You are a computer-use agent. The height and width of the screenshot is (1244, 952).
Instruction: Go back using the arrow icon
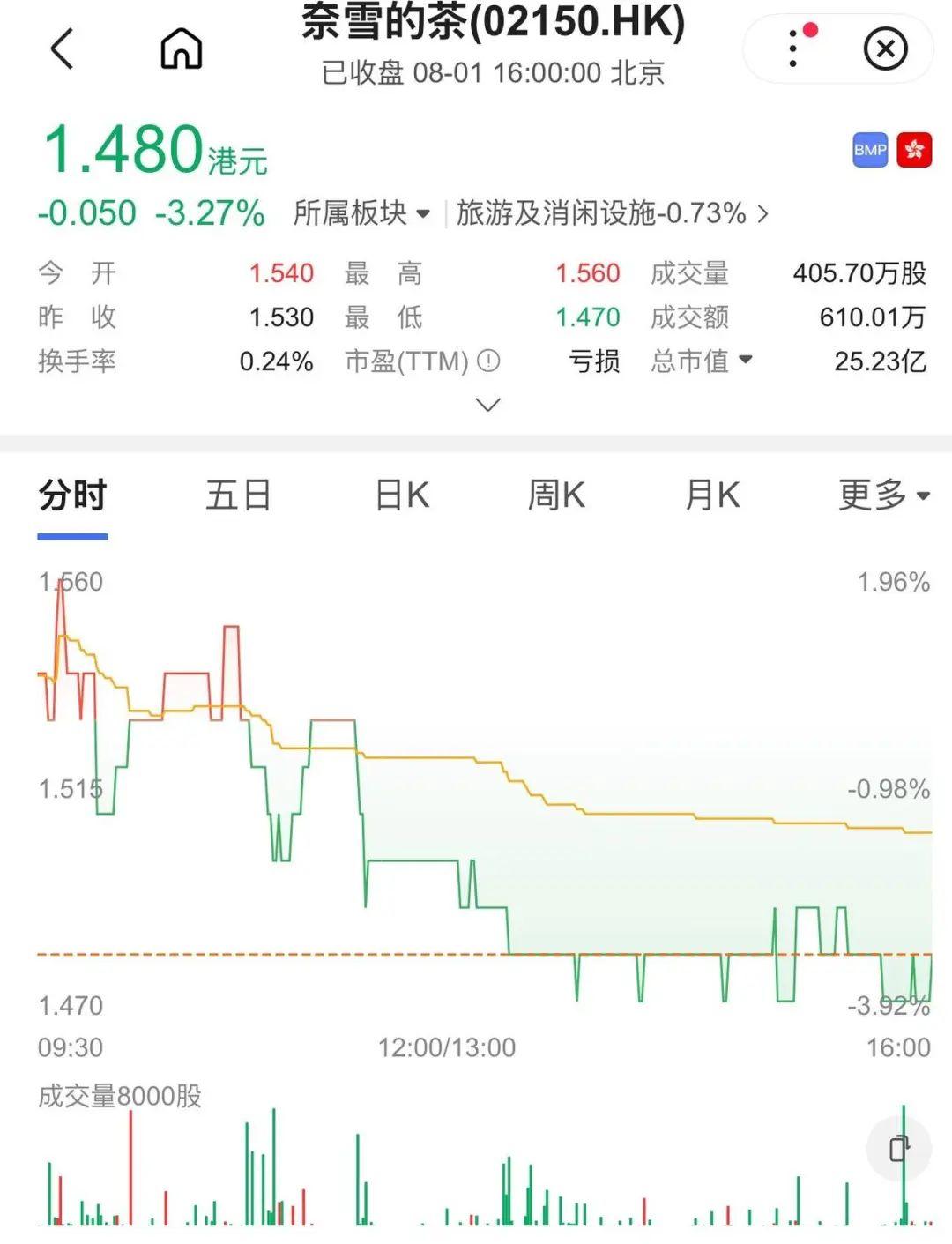click(62, 48)
